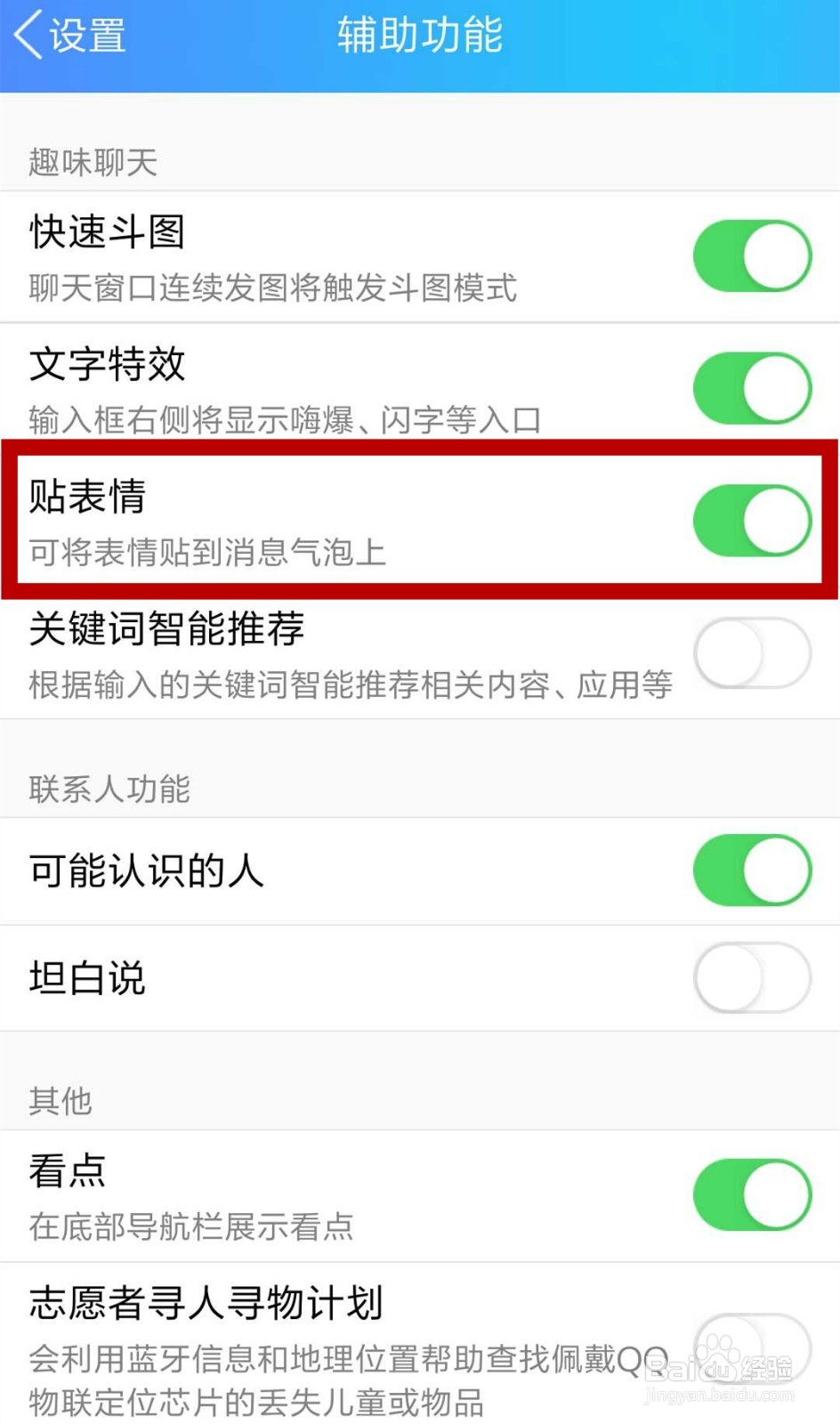Image resolution: width=840 pixels, height=1424 pixels.
Task: Disable the 文字特效 switch
Action: 752,388
